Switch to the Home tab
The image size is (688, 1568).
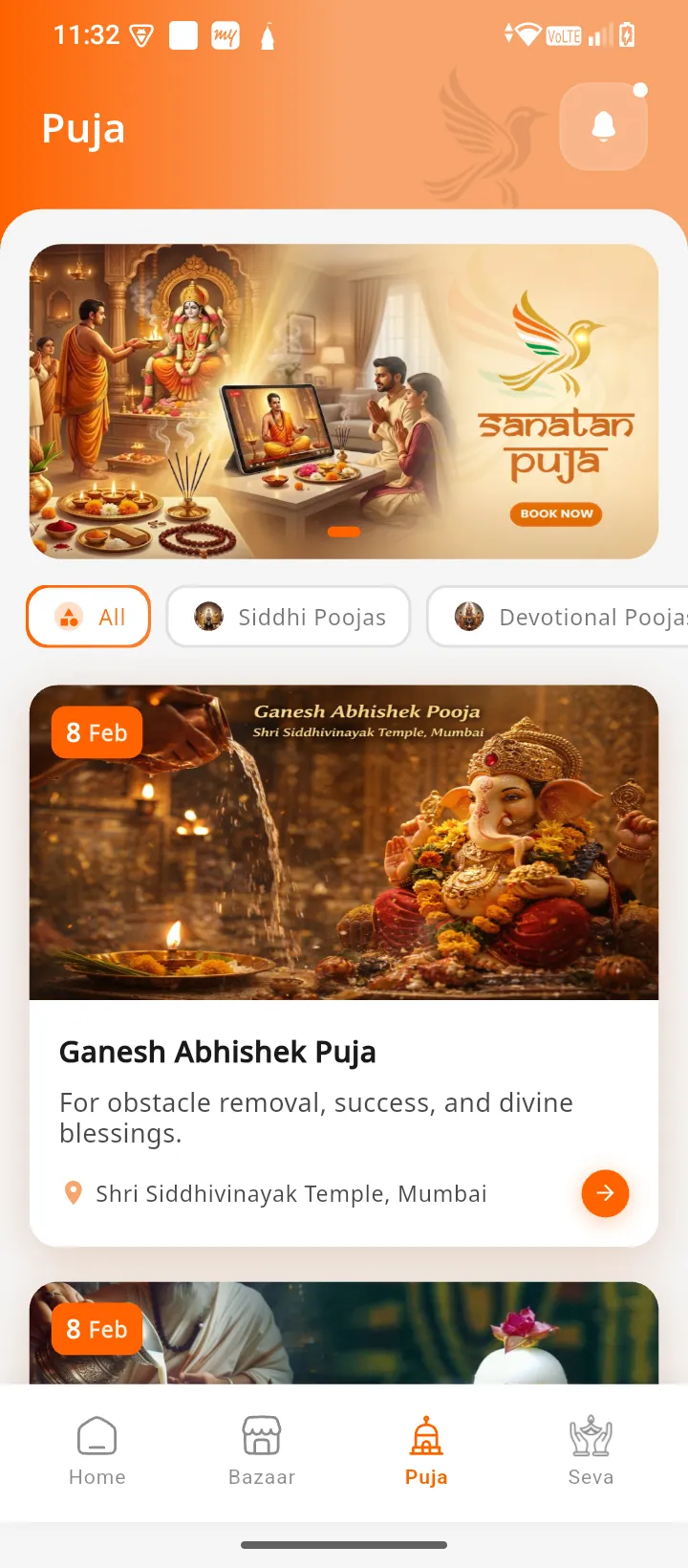coord(97,1450)
